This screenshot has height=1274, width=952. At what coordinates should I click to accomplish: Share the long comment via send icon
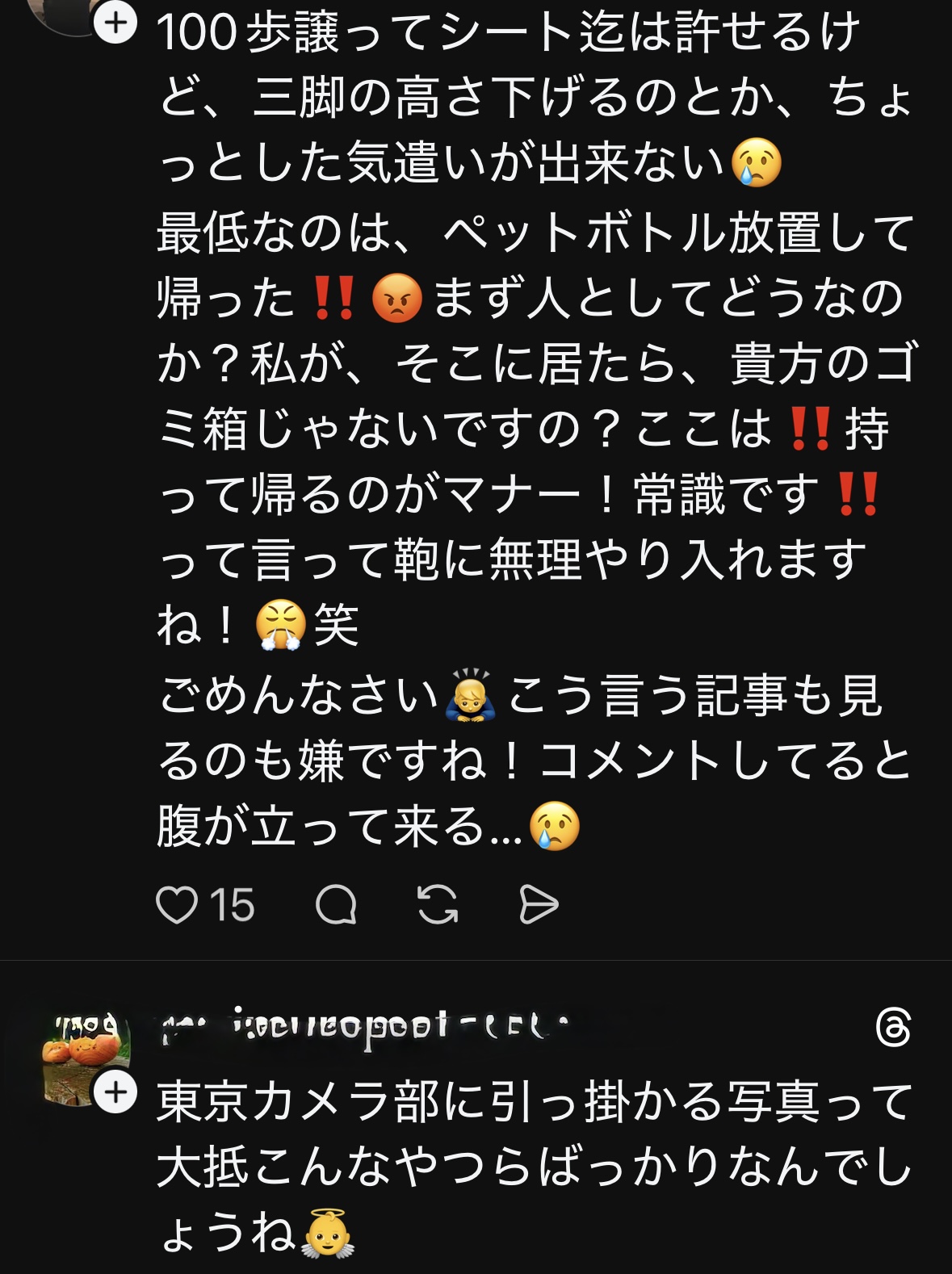click(x=538, y=904)
